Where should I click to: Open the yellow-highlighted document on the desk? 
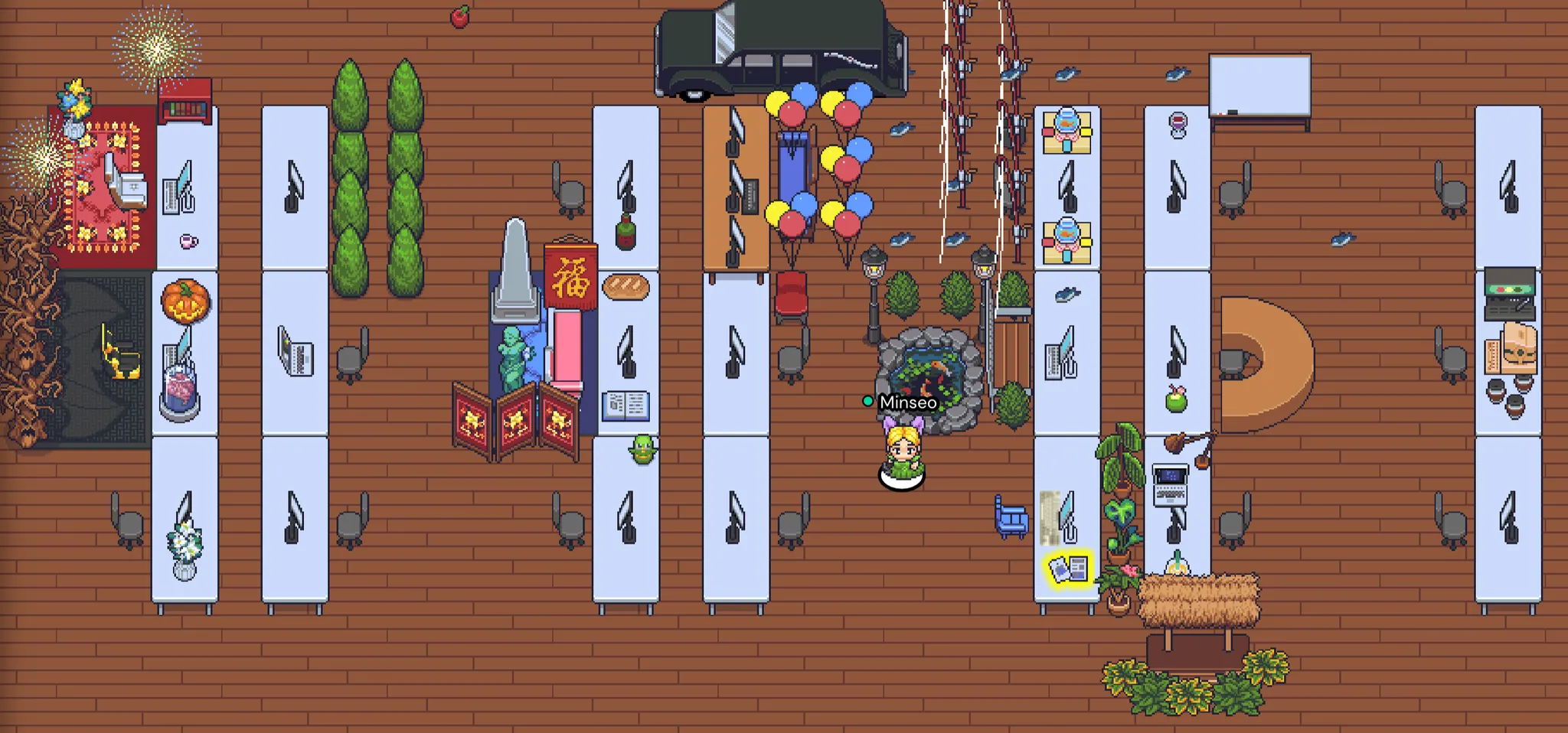1069,569
